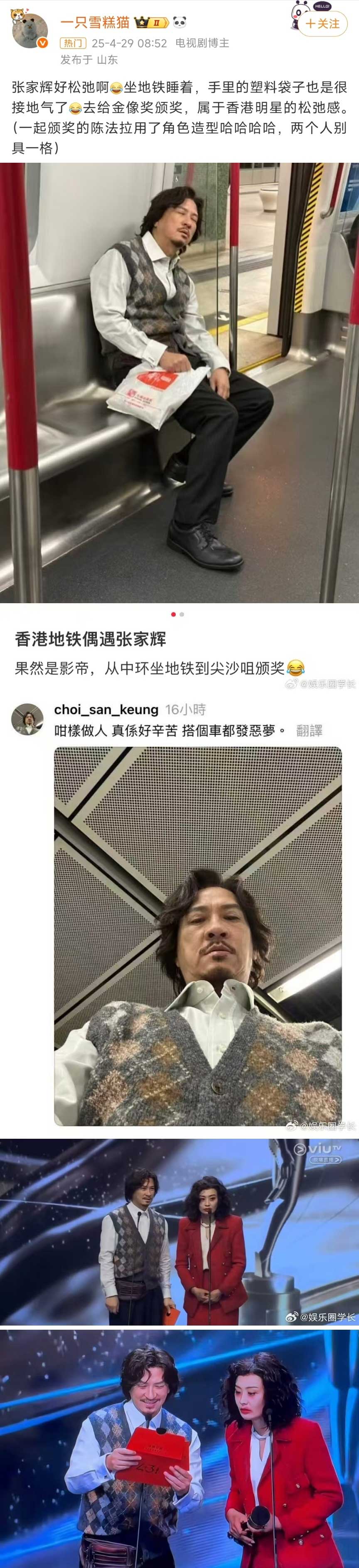Open the username 一只雪糕猫 profile link
359x1568 pixels.
click(x=94, y=22)
